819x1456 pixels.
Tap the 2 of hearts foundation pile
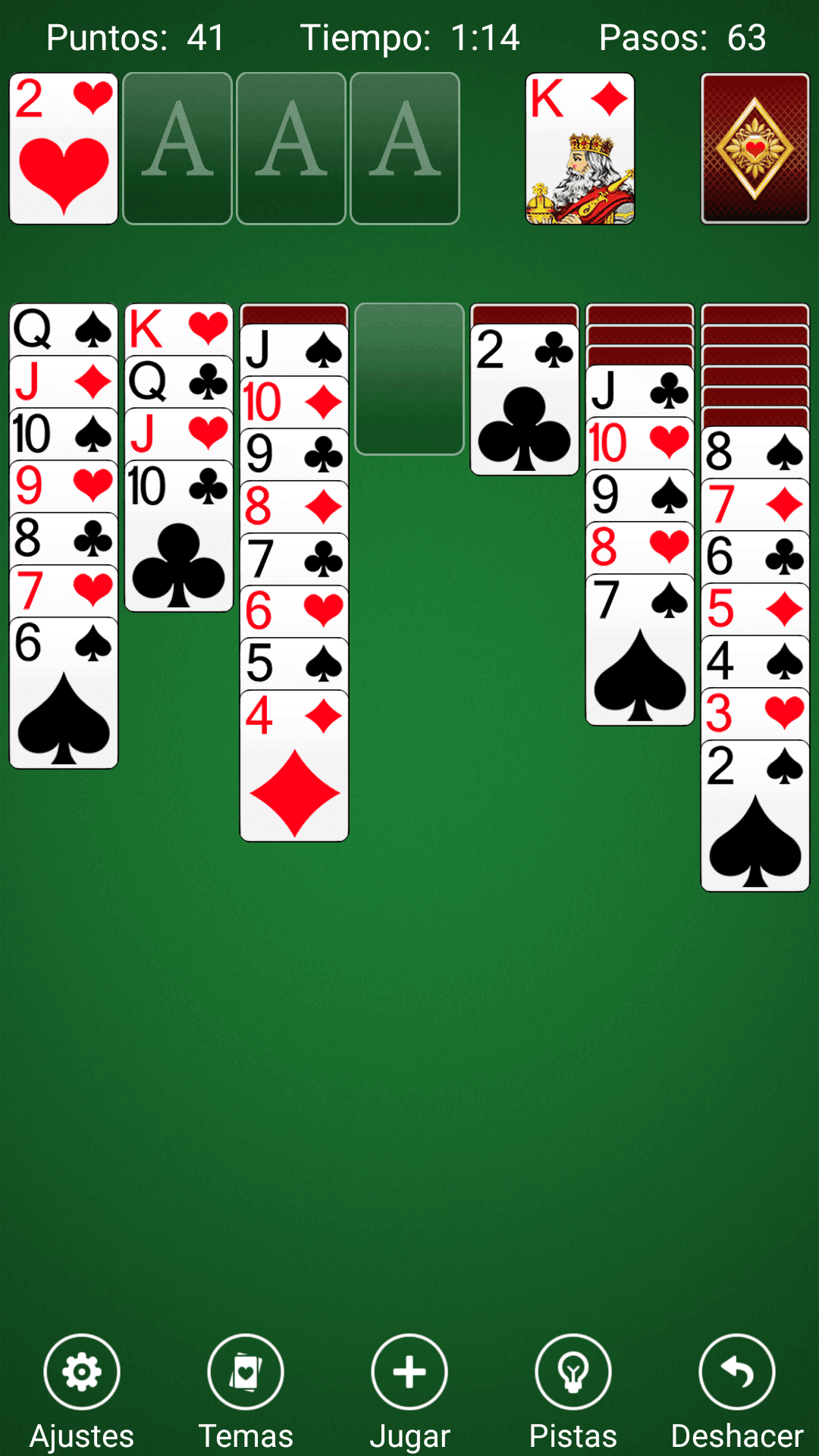pyautogui.click(x=64, y=149)
